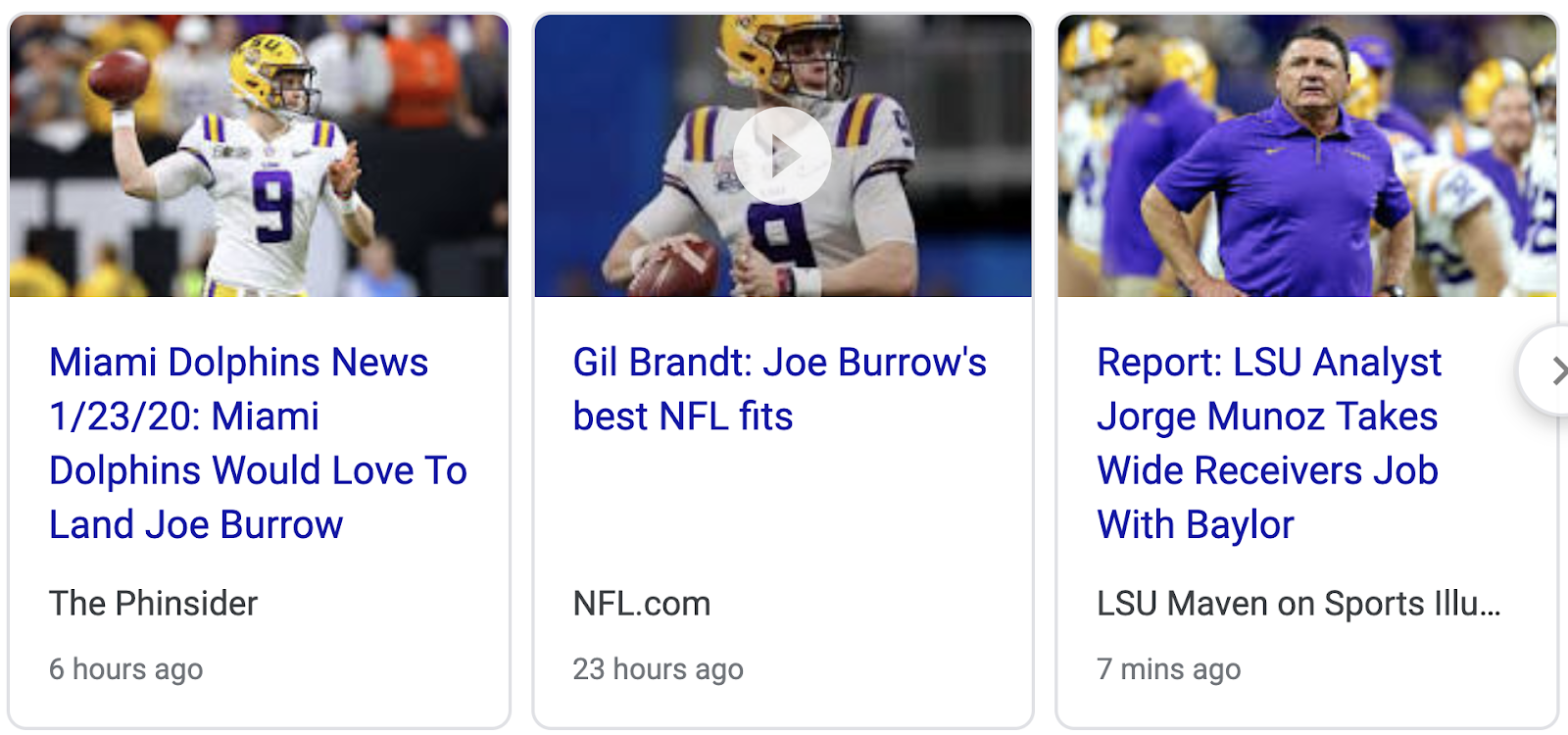This screenshot has height=735, width=1568.
Task: Open Gil Brandt: Joe Burrow's best NFL fits
Action: [779, 389]
